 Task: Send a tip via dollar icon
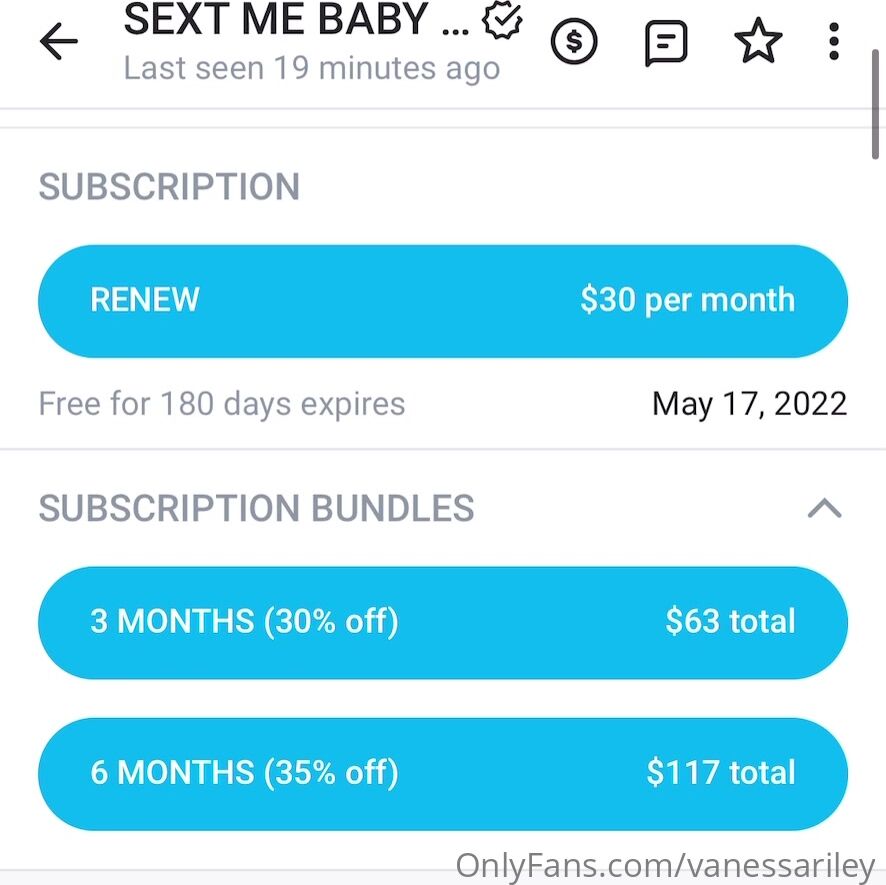[574, 42]
